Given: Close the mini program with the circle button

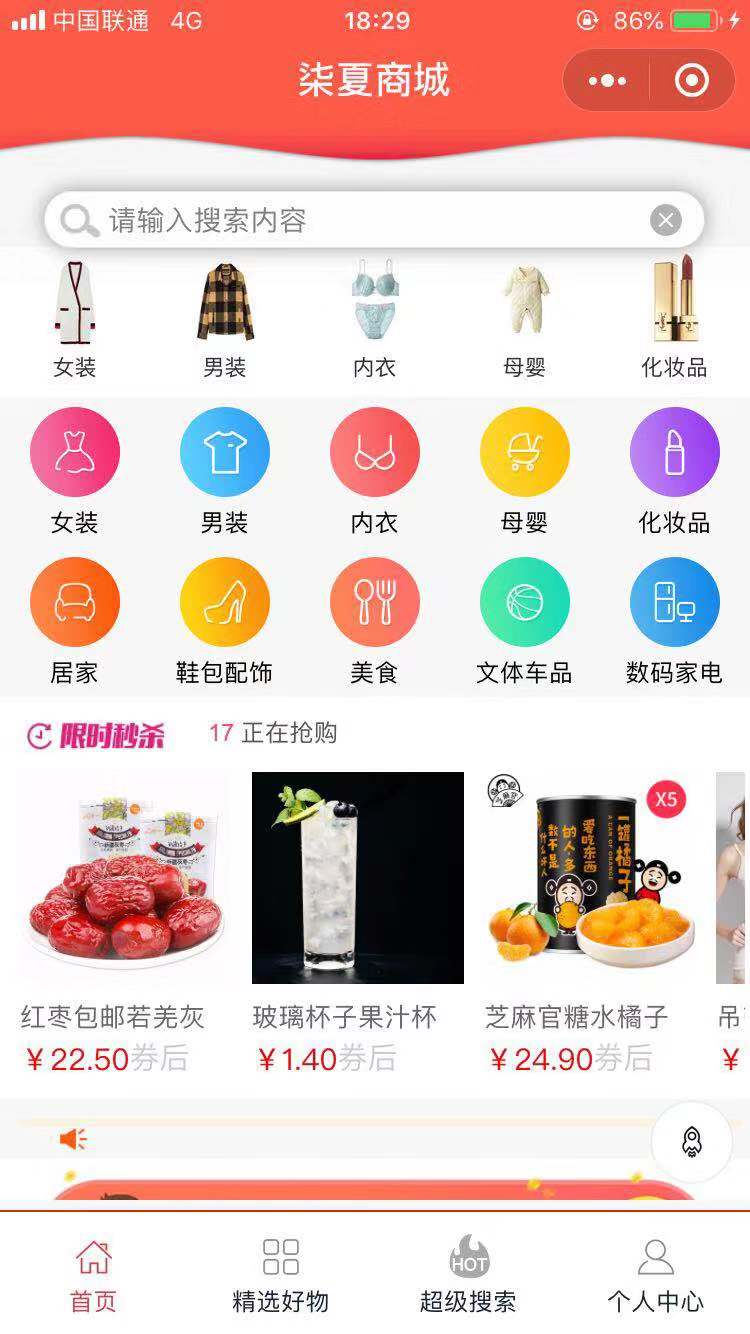Looking at the screenshot, I should click(692, 81).
